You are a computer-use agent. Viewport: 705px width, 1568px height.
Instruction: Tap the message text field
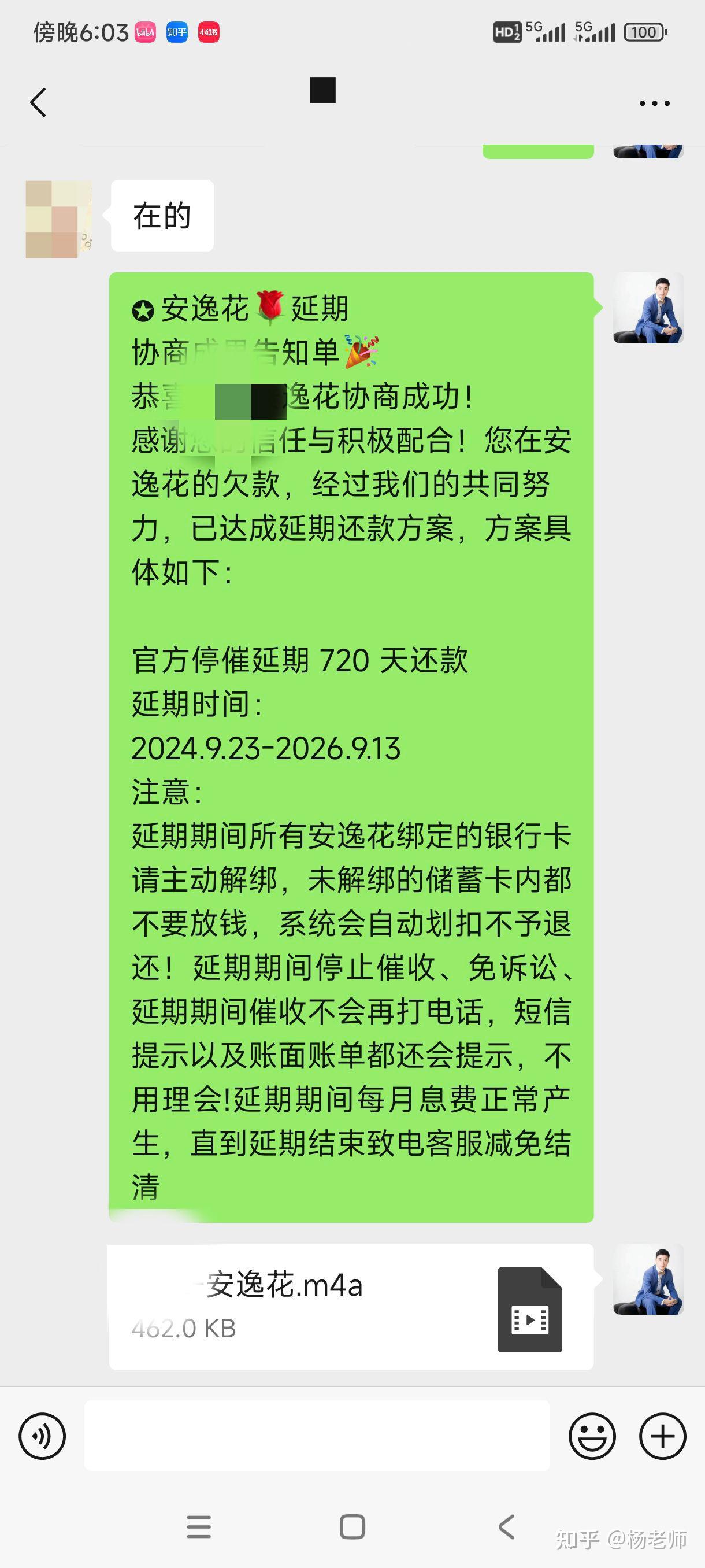tap(317, 1436)
